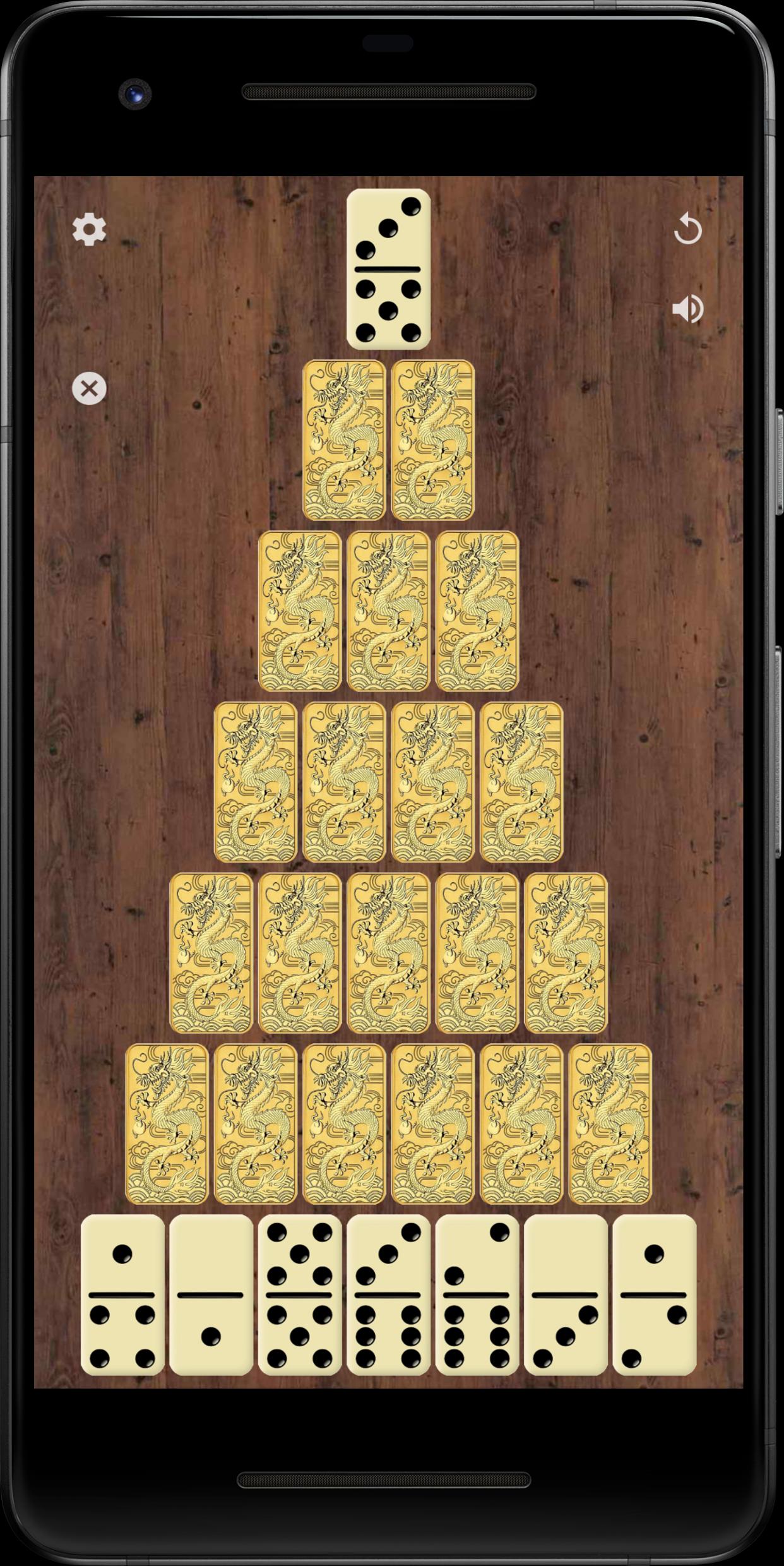
Task: Select the 3-5 domino atop the pyramid
Action: (388, 269)
